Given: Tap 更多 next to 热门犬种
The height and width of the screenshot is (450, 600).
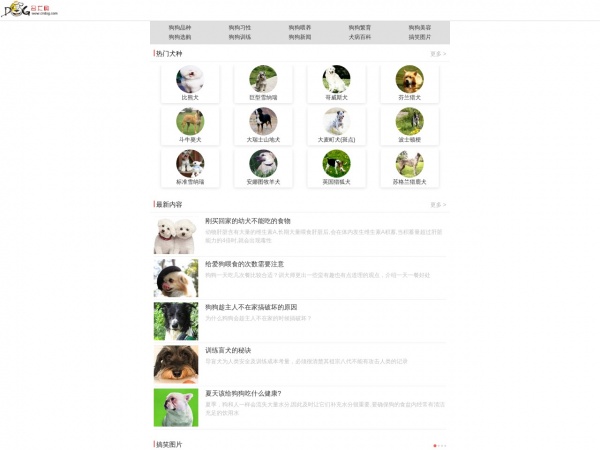Looking at the screenshot, I should (x=437, y=54).
